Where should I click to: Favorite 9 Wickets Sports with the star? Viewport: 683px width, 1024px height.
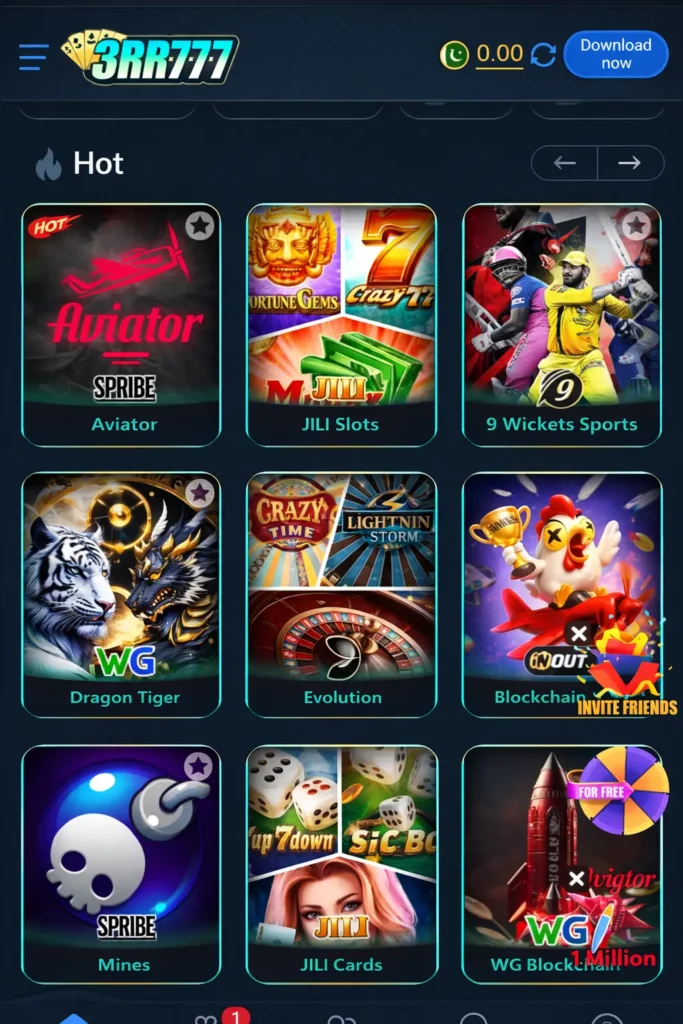point(637,226)
